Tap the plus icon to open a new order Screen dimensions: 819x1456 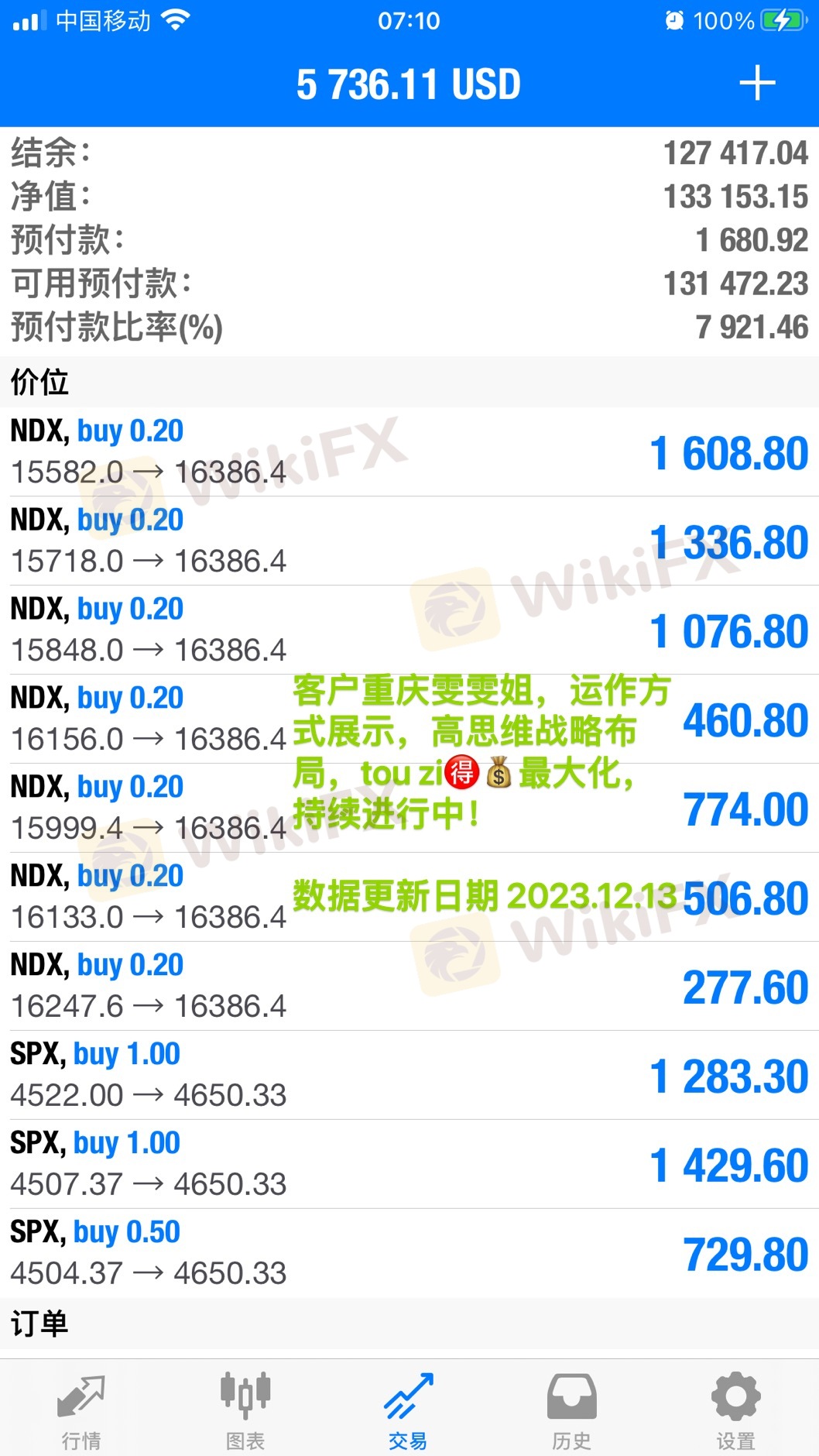[x=756, y=84]
